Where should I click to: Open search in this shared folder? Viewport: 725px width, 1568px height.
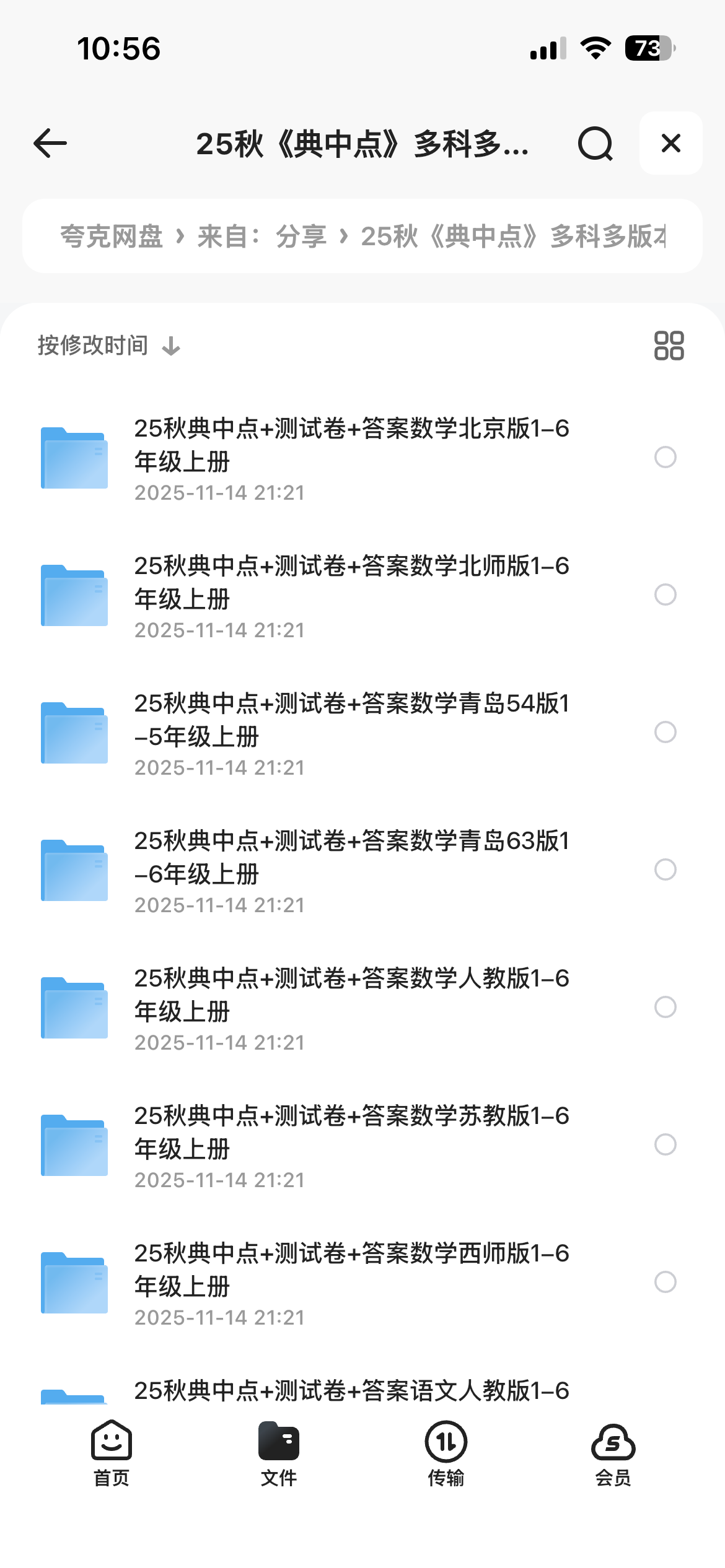pos(595,144)
